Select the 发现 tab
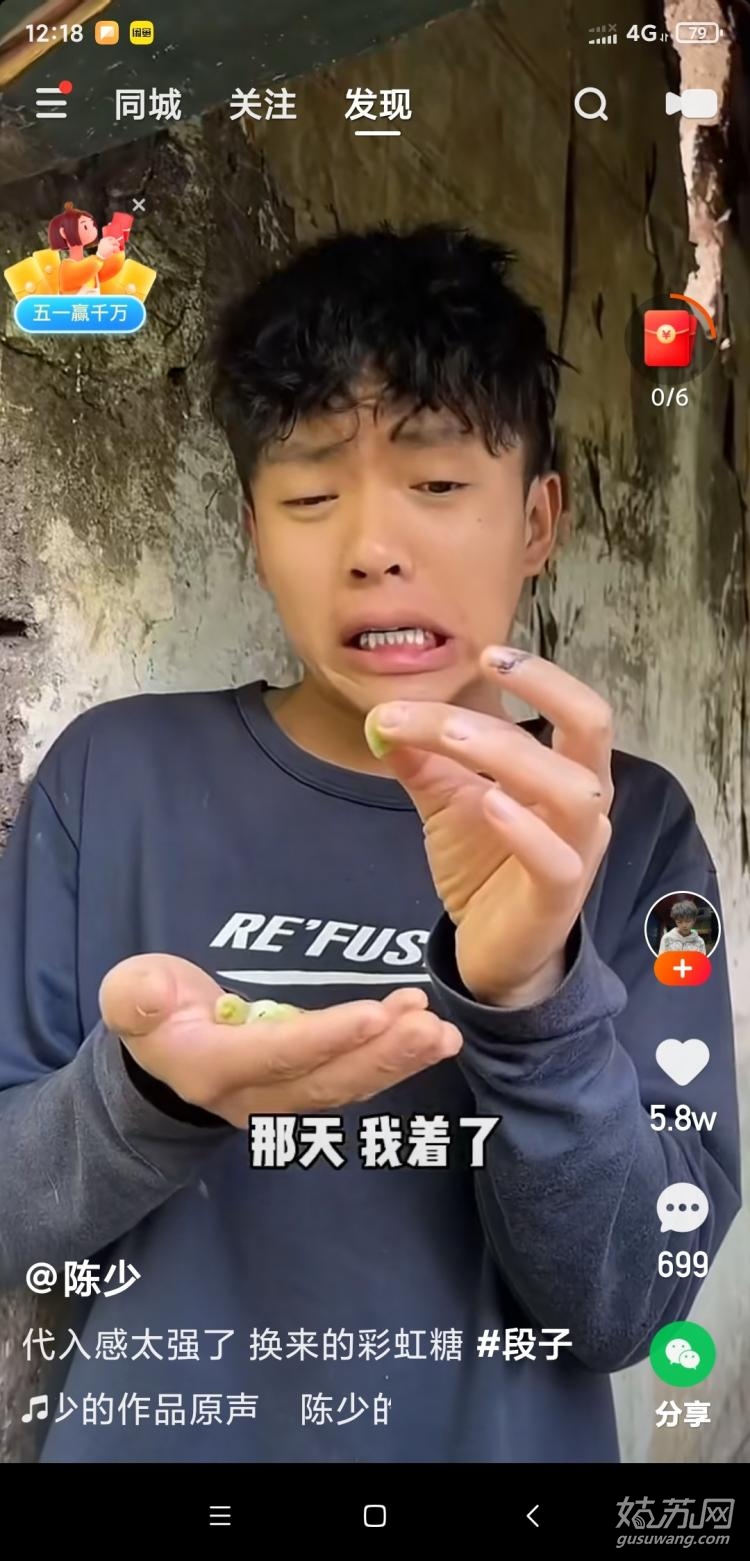Screen dimensions: 750x1561 pos(378,105)
